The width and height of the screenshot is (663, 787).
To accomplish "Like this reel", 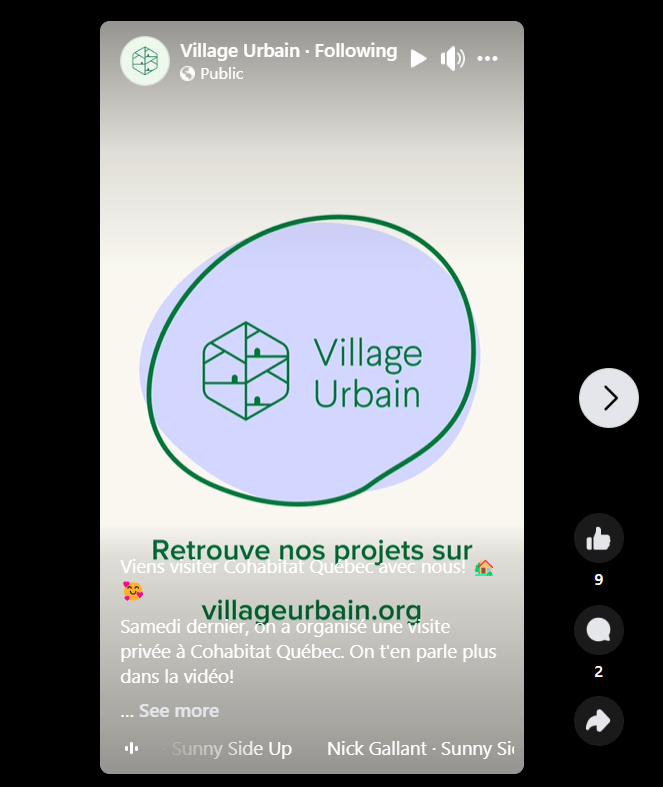I will 598,539.
